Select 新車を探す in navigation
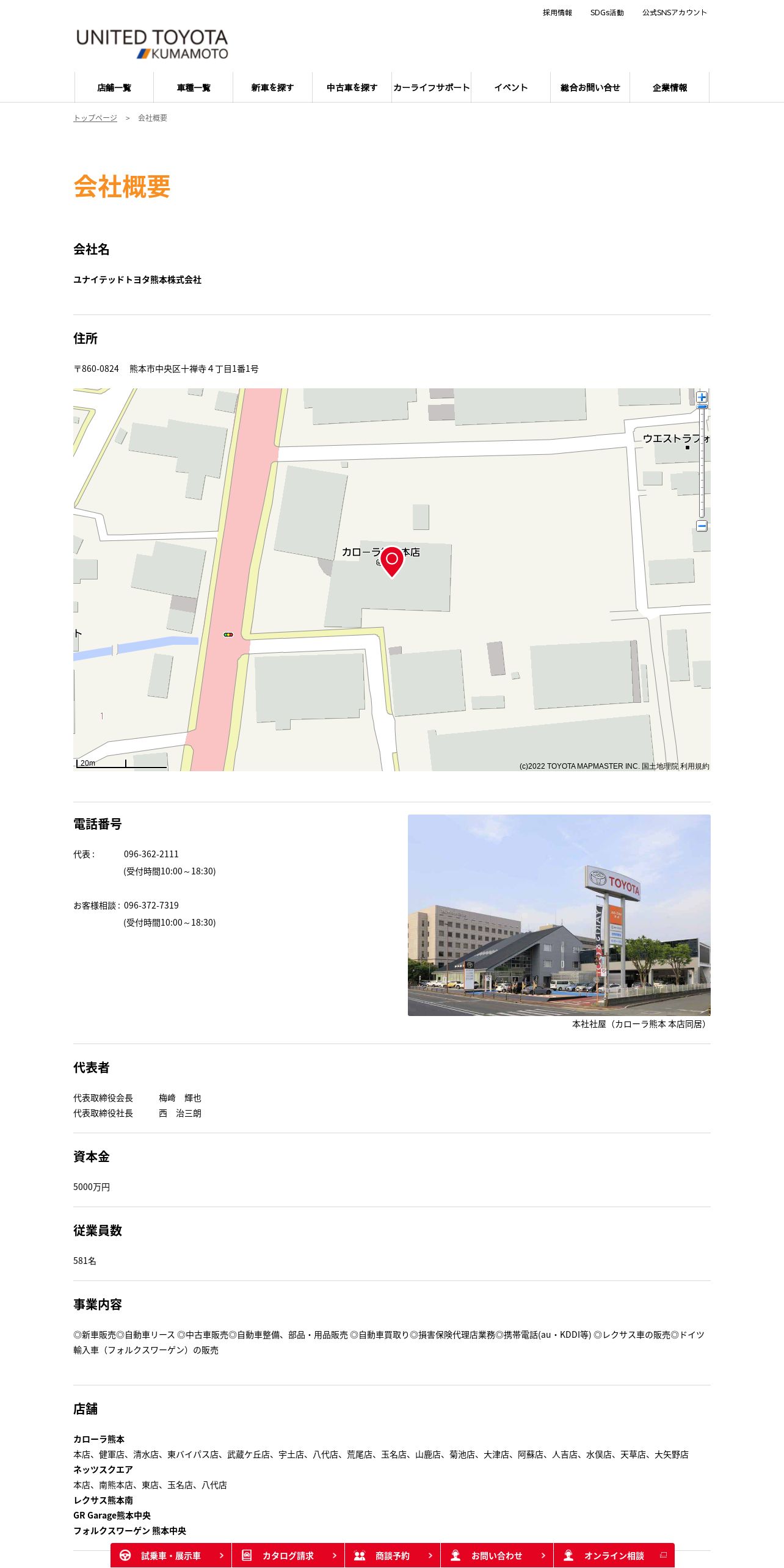Screen dimensions: 784x1568 272,87
